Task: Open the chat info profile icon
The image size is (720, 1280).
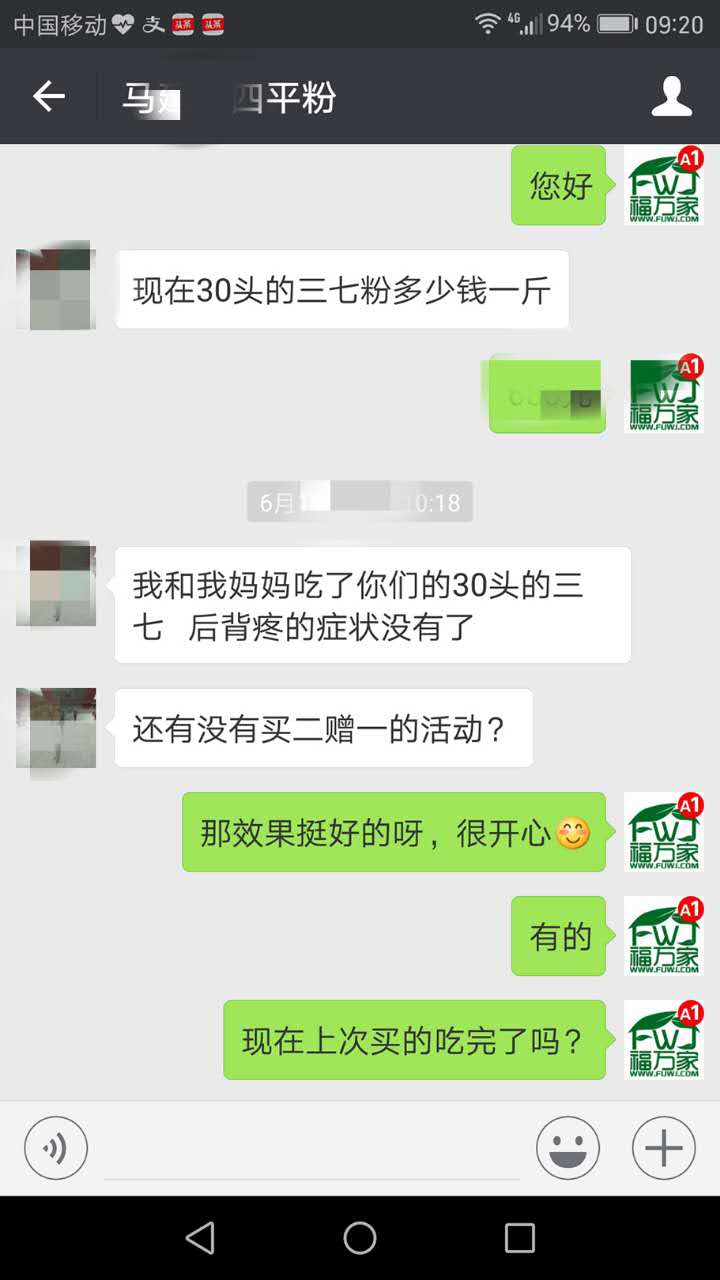Action: tap(671, 97)
